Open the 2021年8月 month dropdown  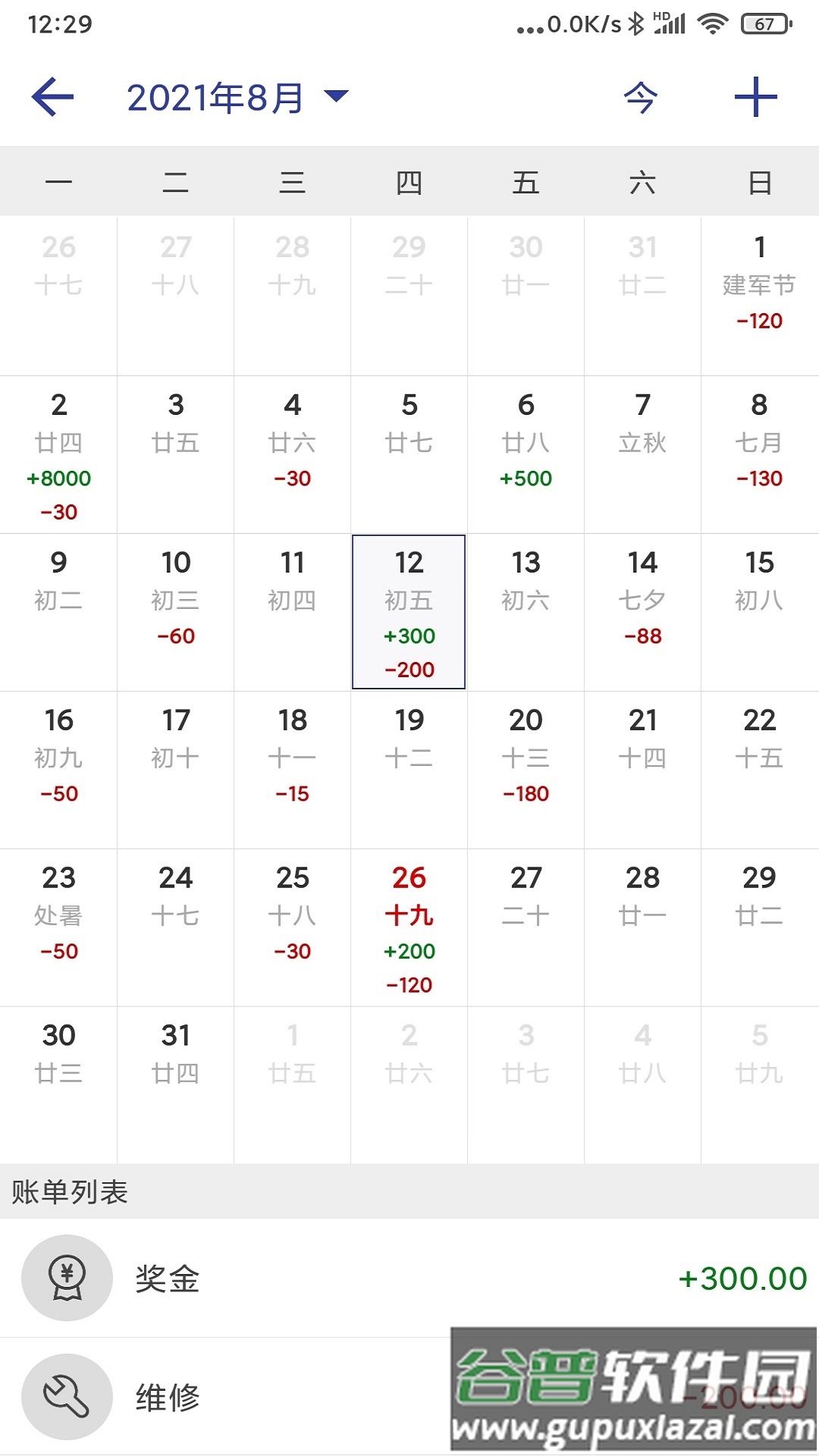point(237,97)
